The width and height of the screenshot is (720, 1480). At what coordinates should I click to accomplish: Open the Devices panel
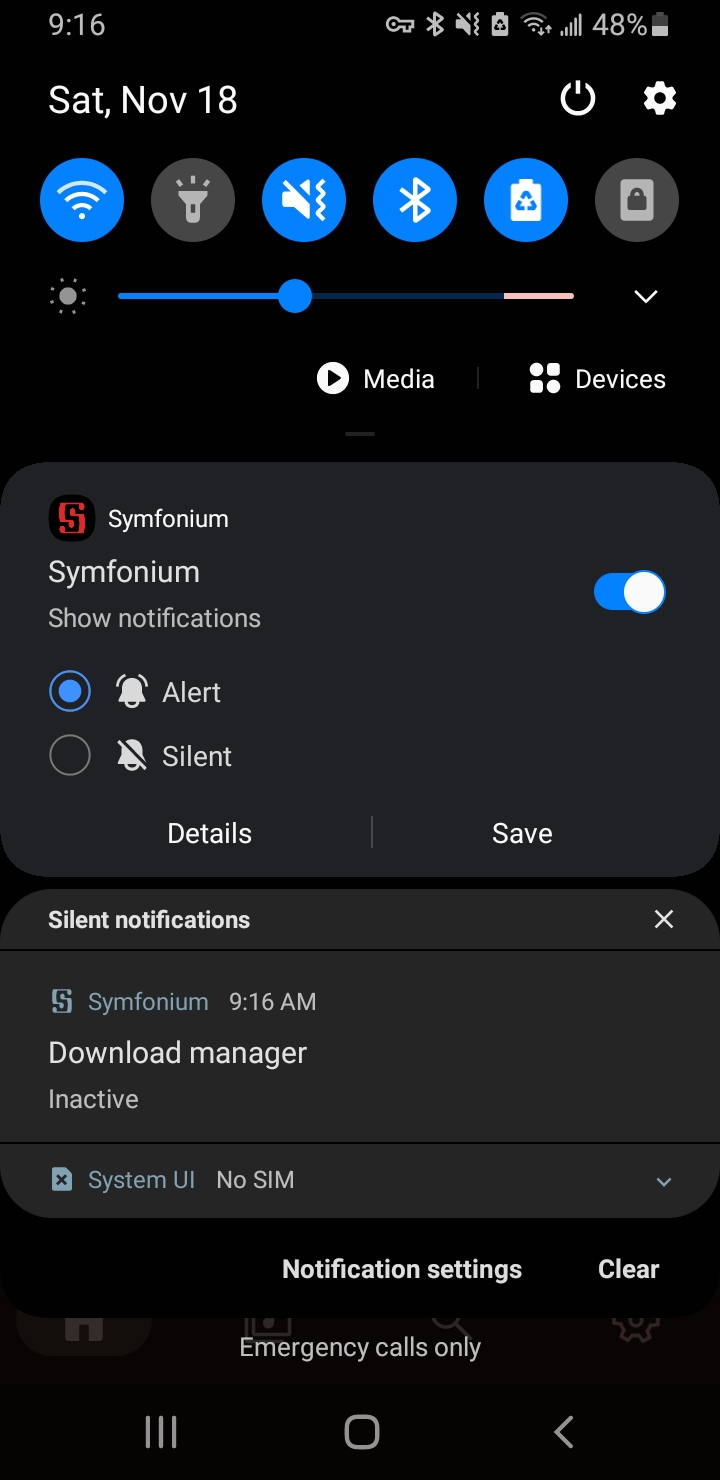pyautogui.click(x=597, y=379)
